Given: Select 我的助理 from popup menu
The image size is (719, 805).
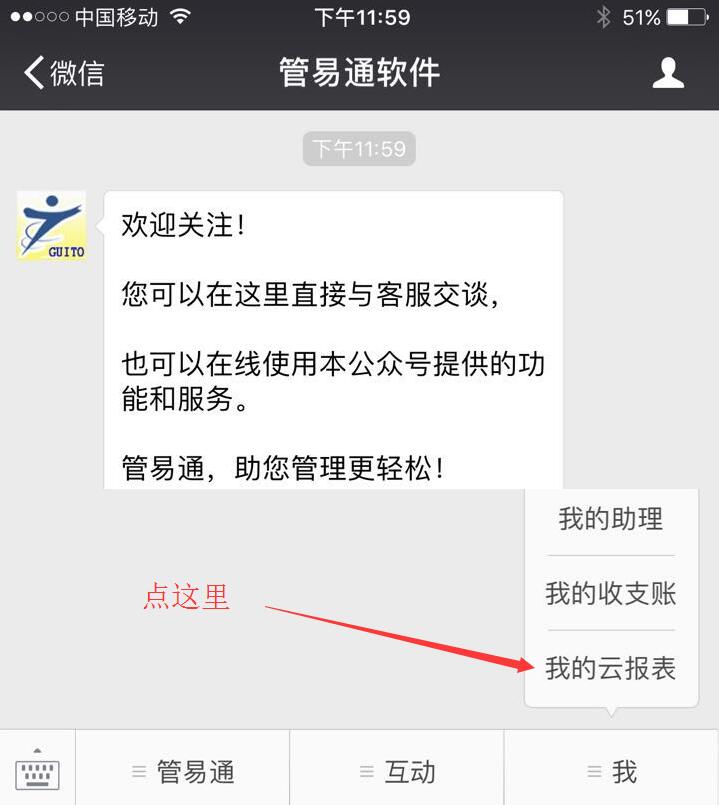Looking at the screenshot, I should pyautogui.click(x=610, y=519).
